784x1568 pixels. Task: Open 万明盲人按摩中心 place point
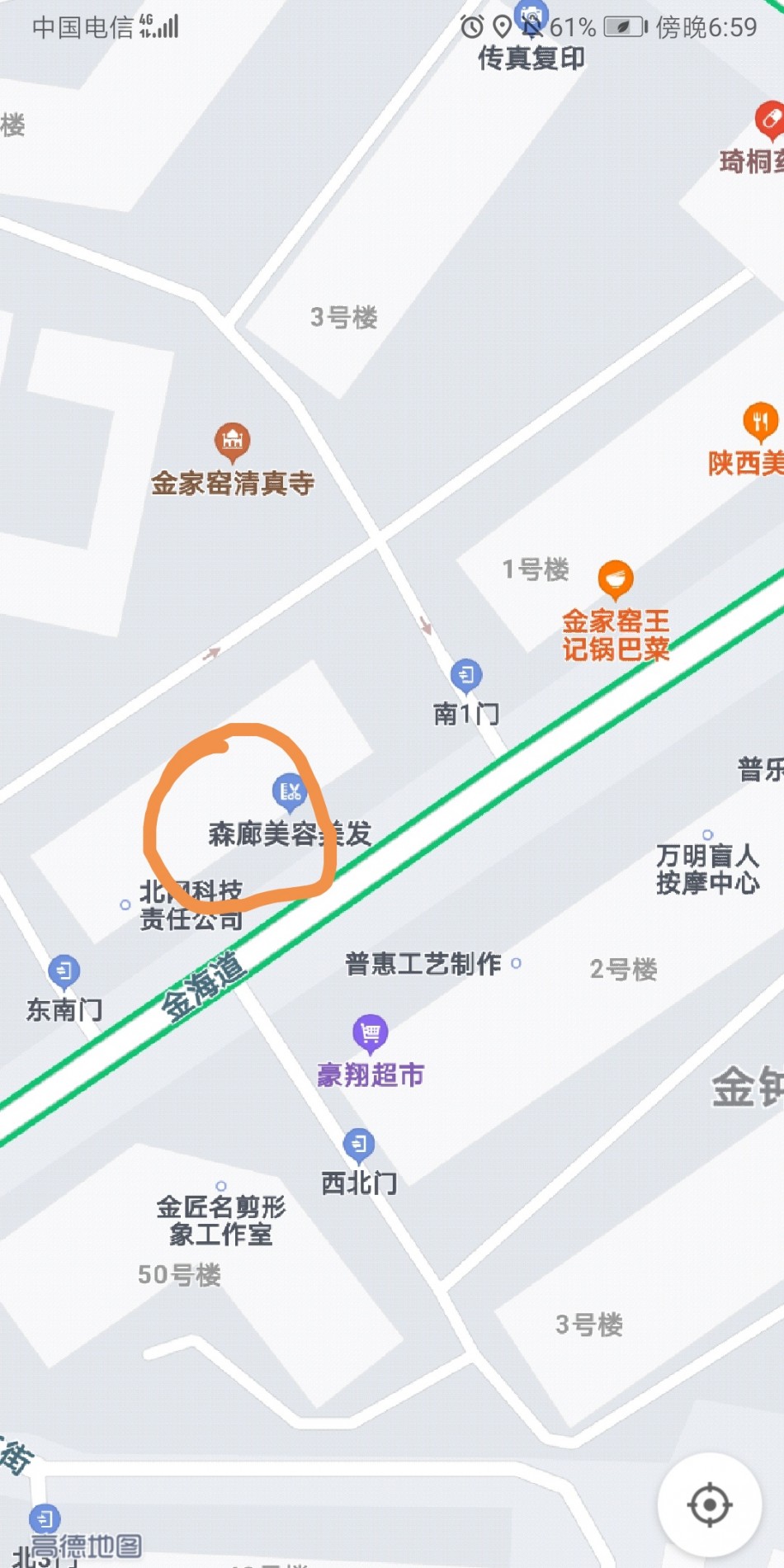(x=707, y=835)
